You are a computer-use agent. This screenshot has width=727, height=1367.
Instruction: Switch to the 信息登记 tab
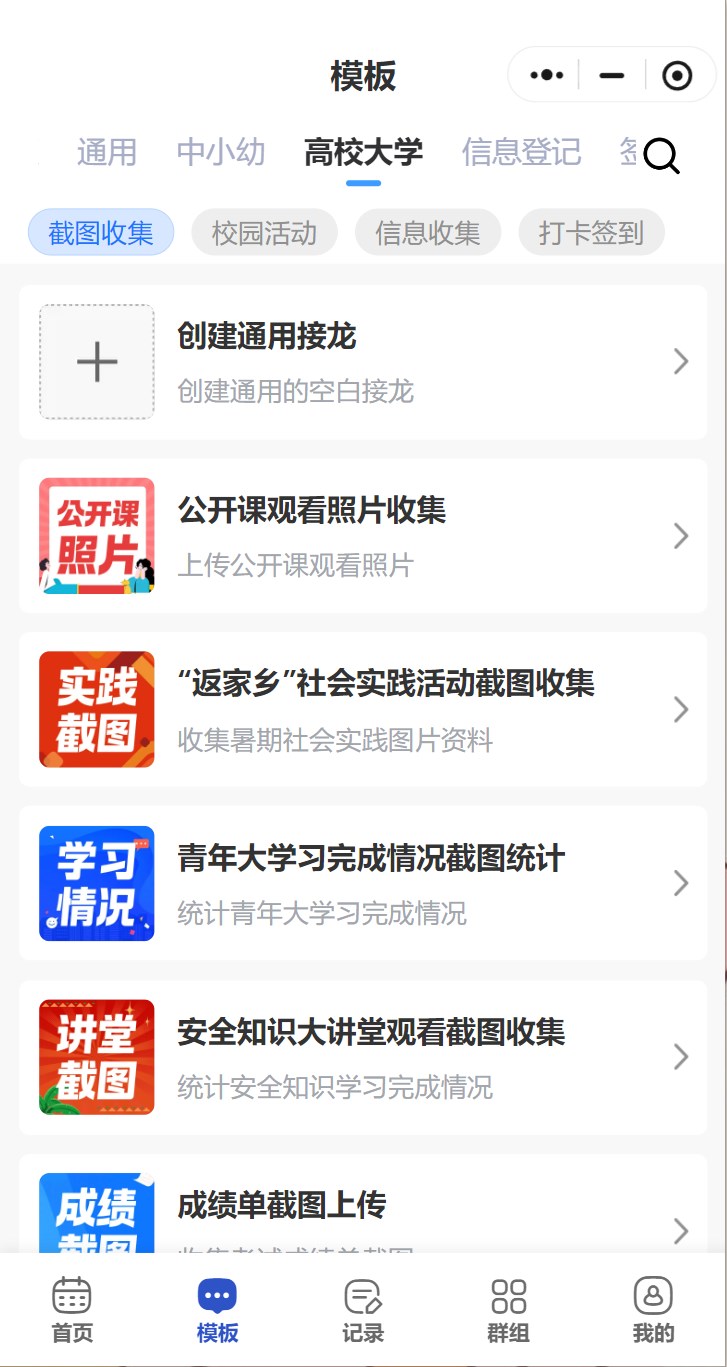(521, 152)
